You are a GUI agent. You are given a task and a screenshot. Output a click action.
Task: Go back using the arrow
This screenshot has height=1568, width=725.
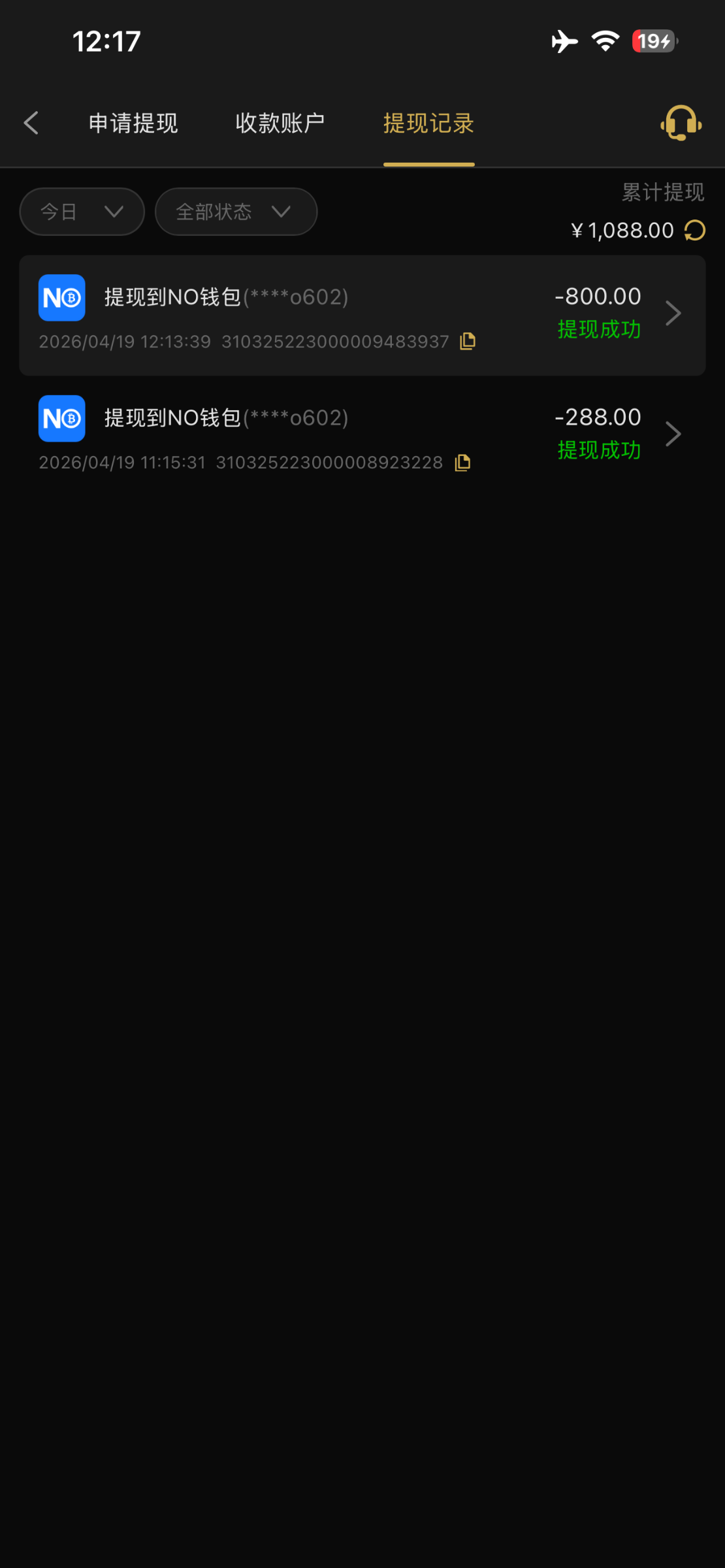click(31, 123)
